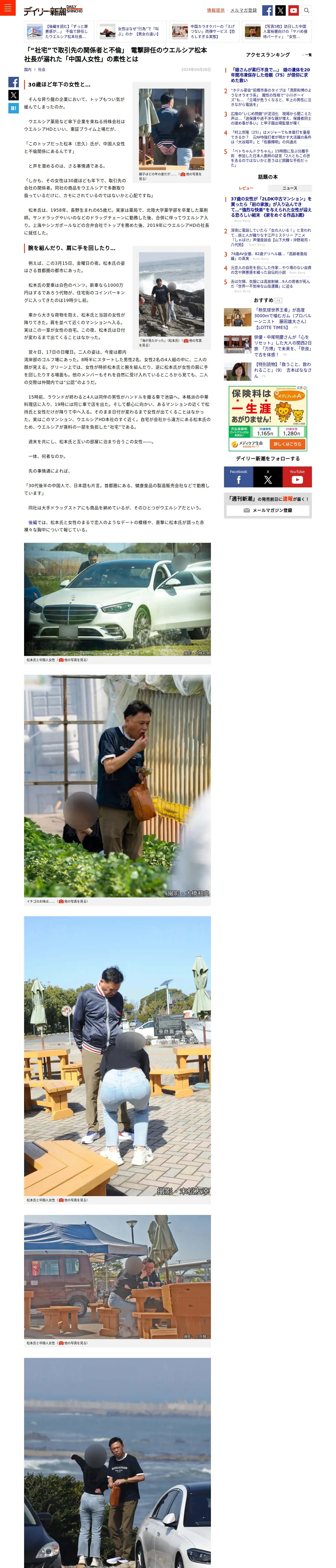This screenshot has height=1568, width=336.
Task: Follow Daily Shincho on YouTube button
Action: [x=297, y=477]
